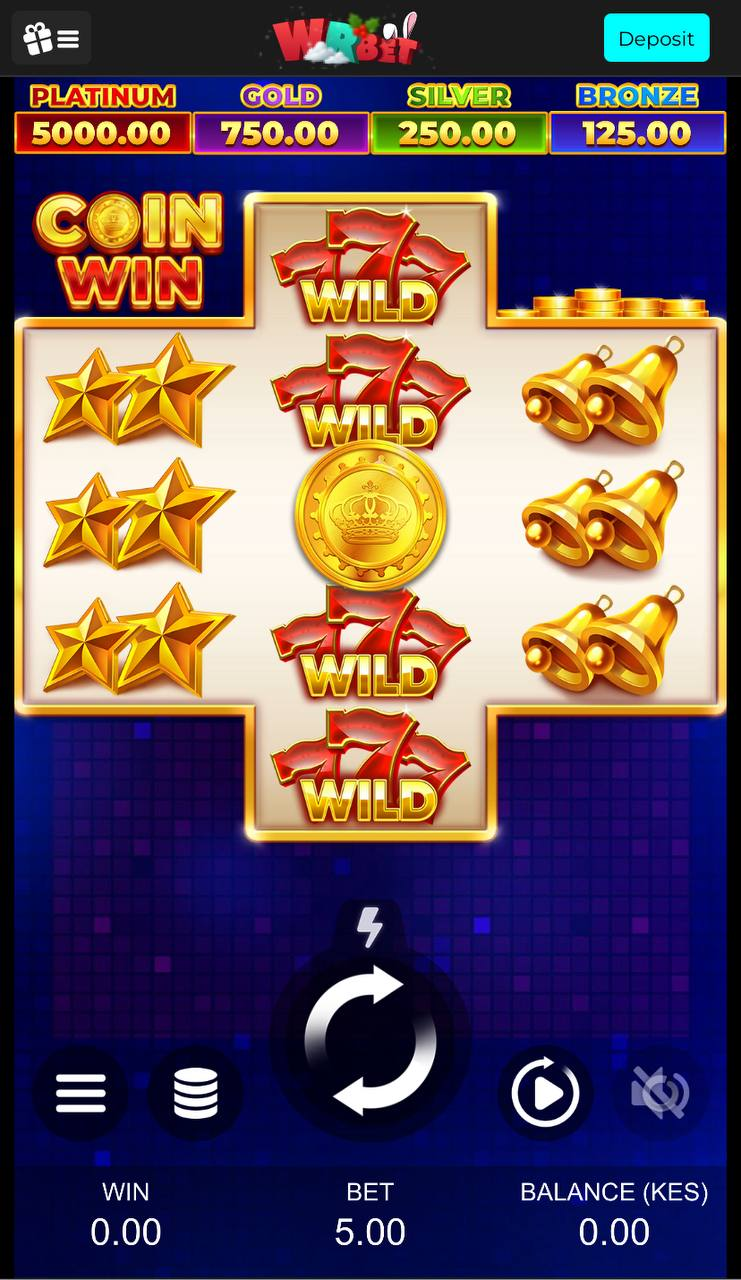Unmute the game sound
The width and height of the screenshot is (741, 1280).
pyautogui.click(x=659, y=1092)
